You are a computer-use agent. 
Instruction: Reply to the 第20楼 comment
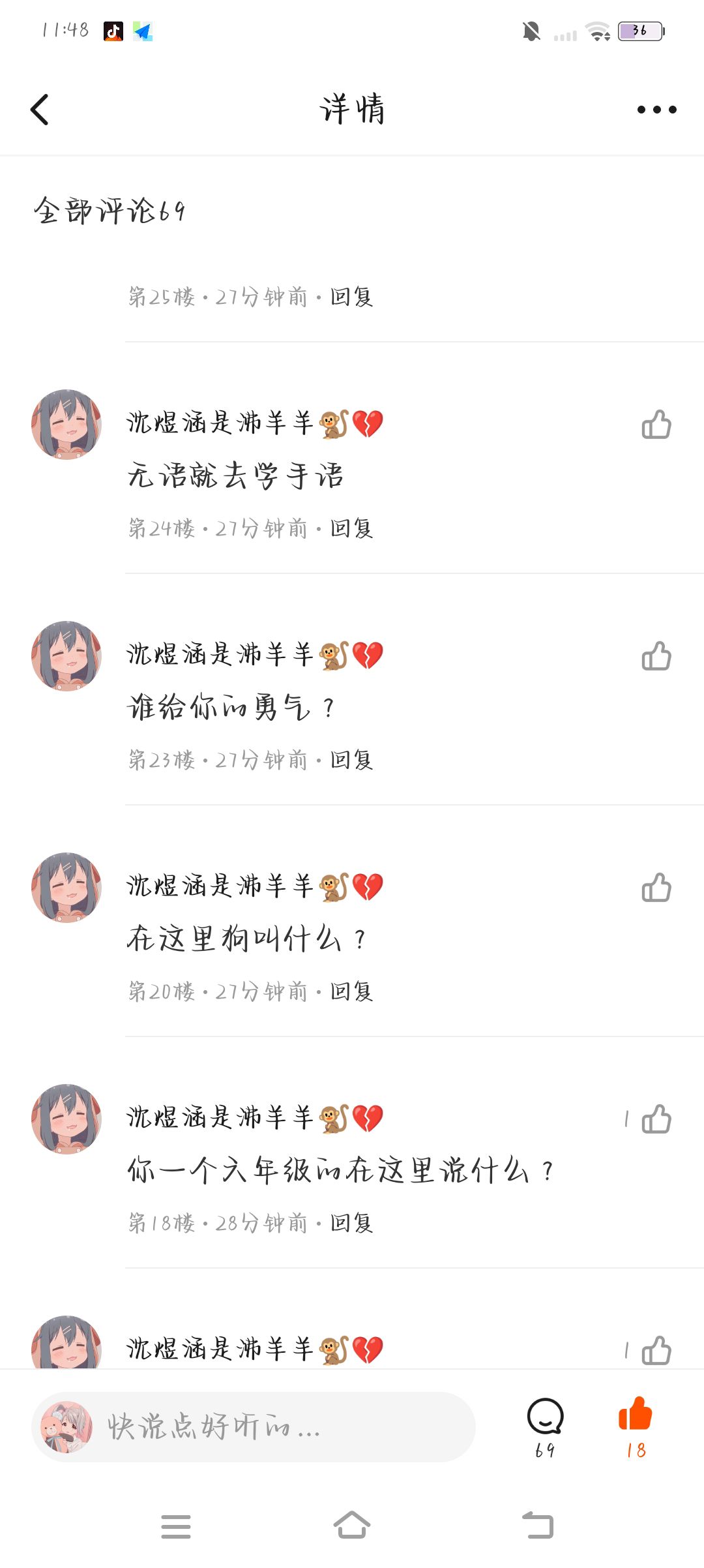click(351, 992)
